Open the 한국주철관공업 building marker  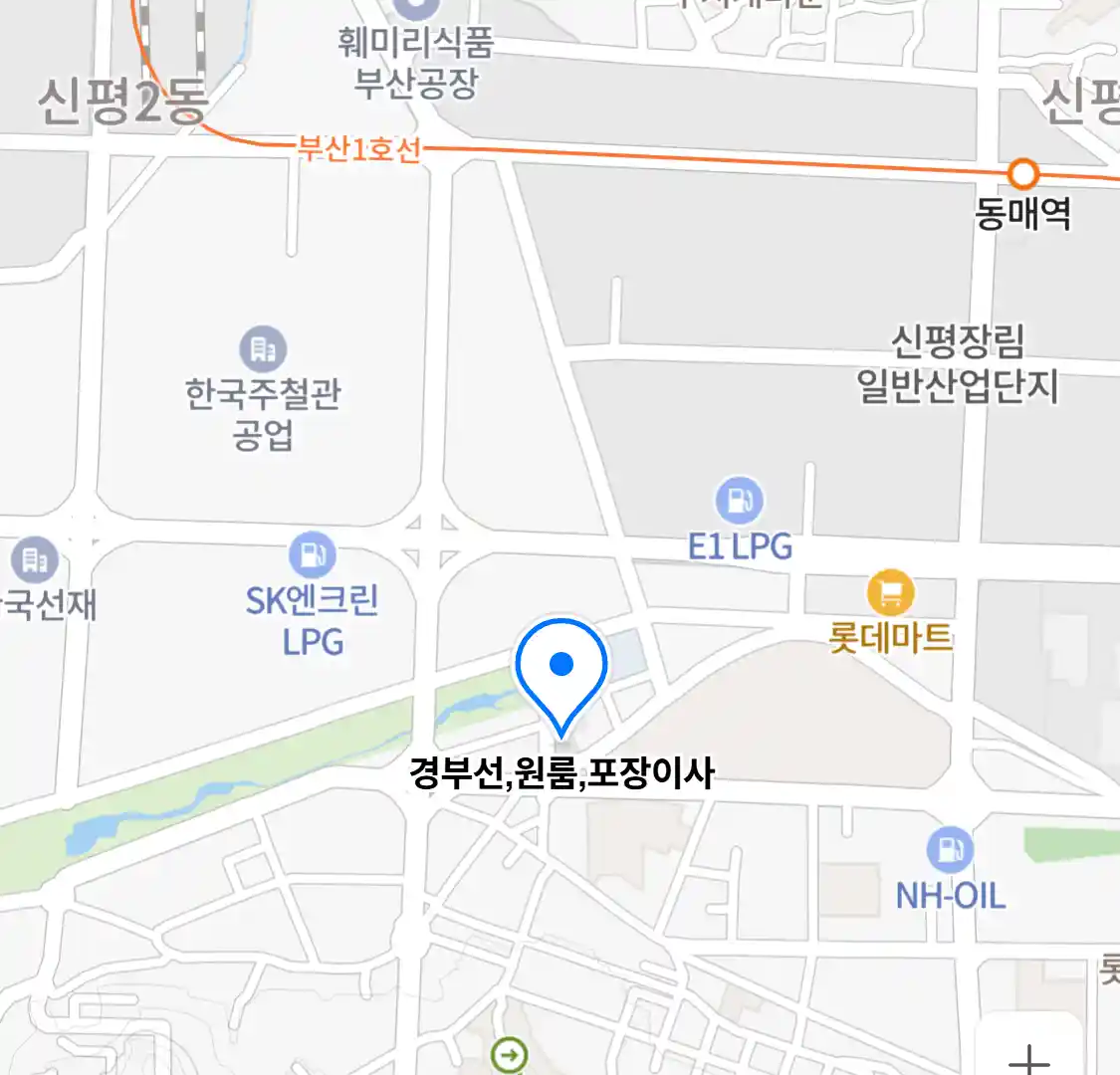tap(263, 349)
